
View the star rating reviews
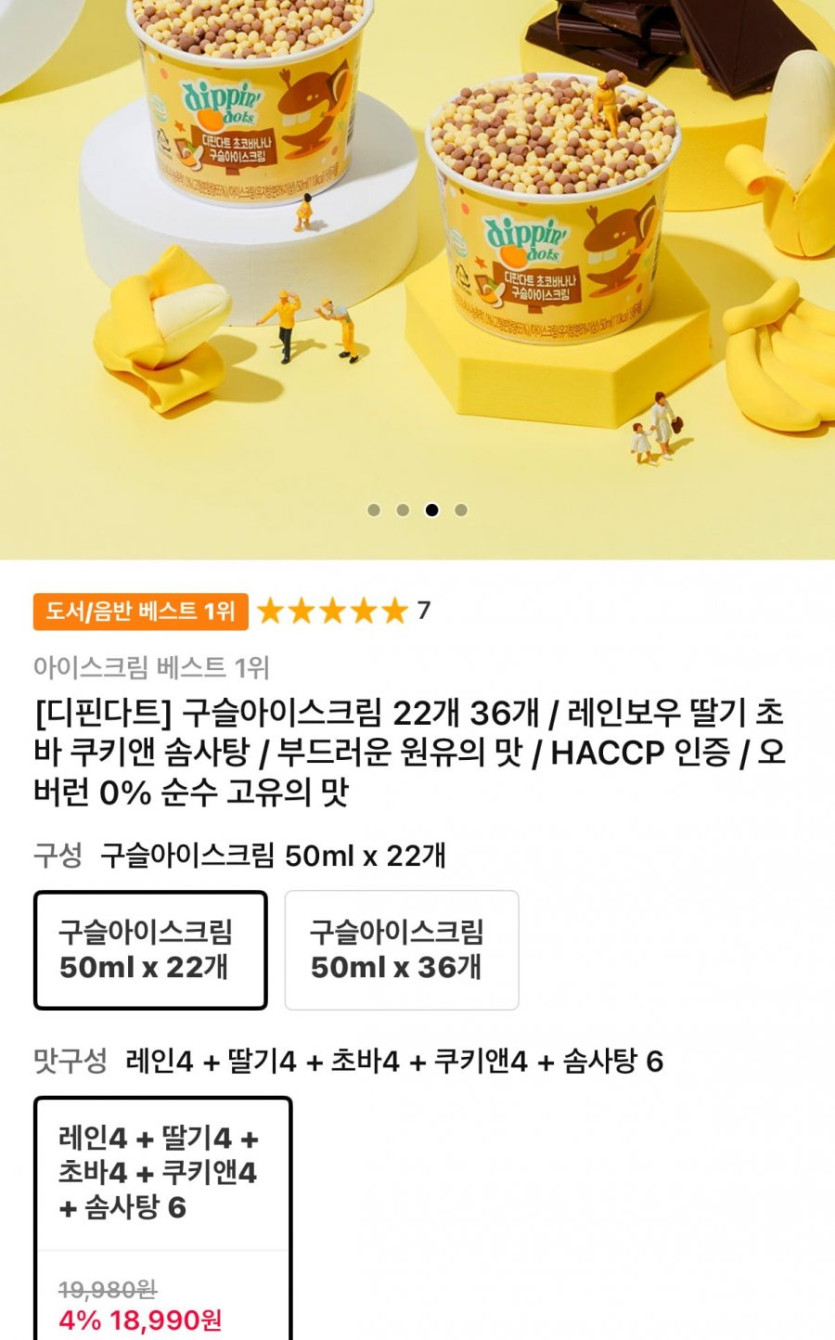click(344, 611)
